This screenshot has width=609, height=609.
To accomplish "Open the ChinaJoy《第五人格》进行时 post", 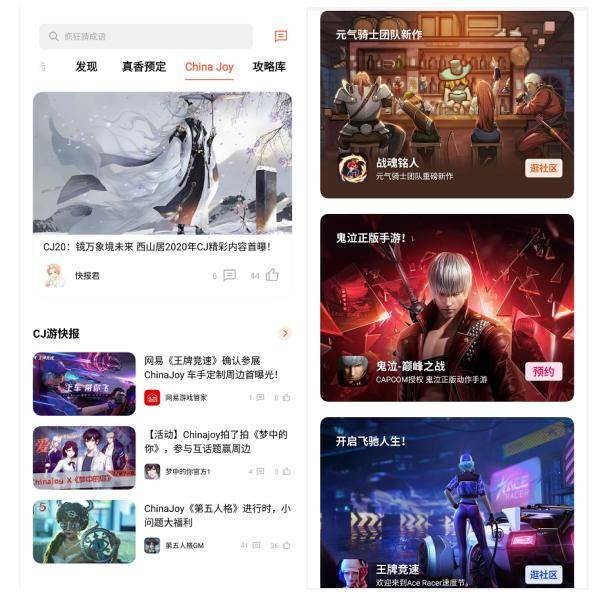I will pyautogui.click(x=162, y=531).
